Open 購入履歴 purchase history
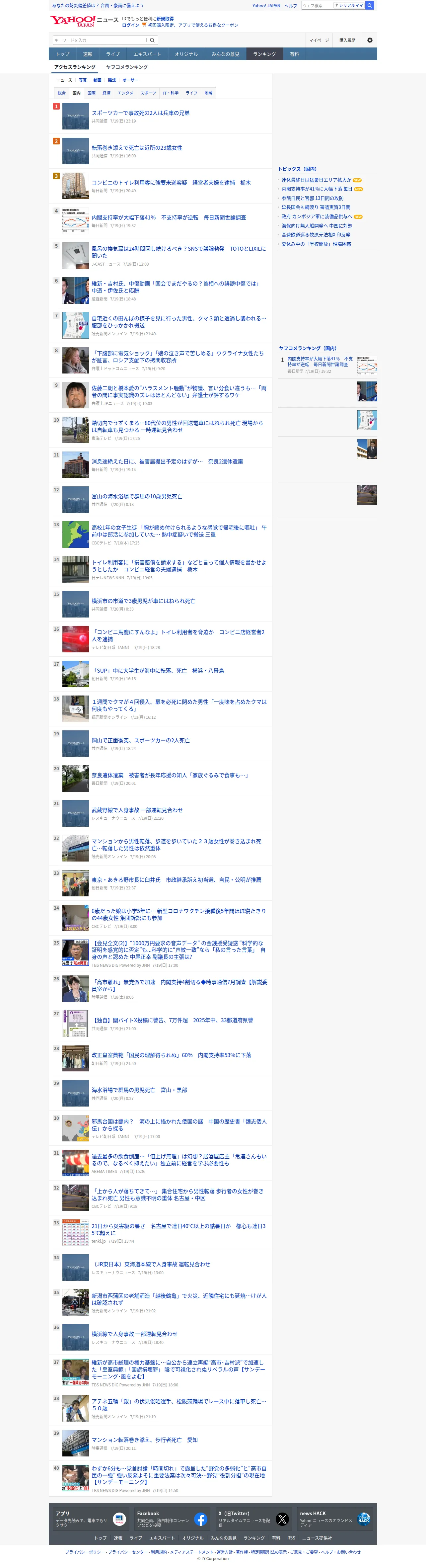 pos(347,40)
